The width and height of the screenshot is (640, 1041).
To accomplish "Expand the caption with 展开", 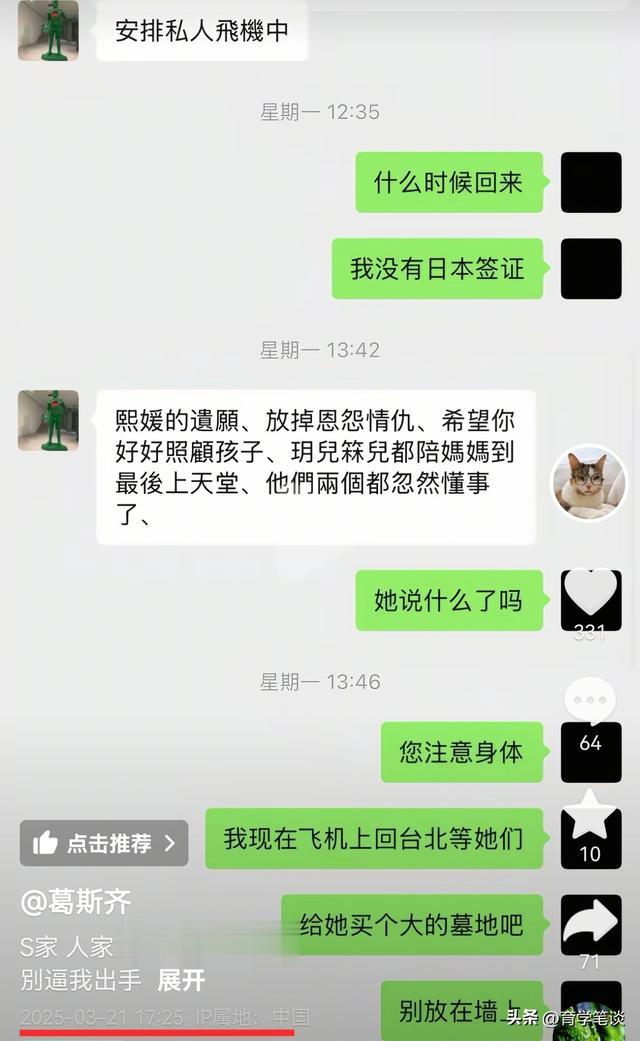I will tap(181, 980).
